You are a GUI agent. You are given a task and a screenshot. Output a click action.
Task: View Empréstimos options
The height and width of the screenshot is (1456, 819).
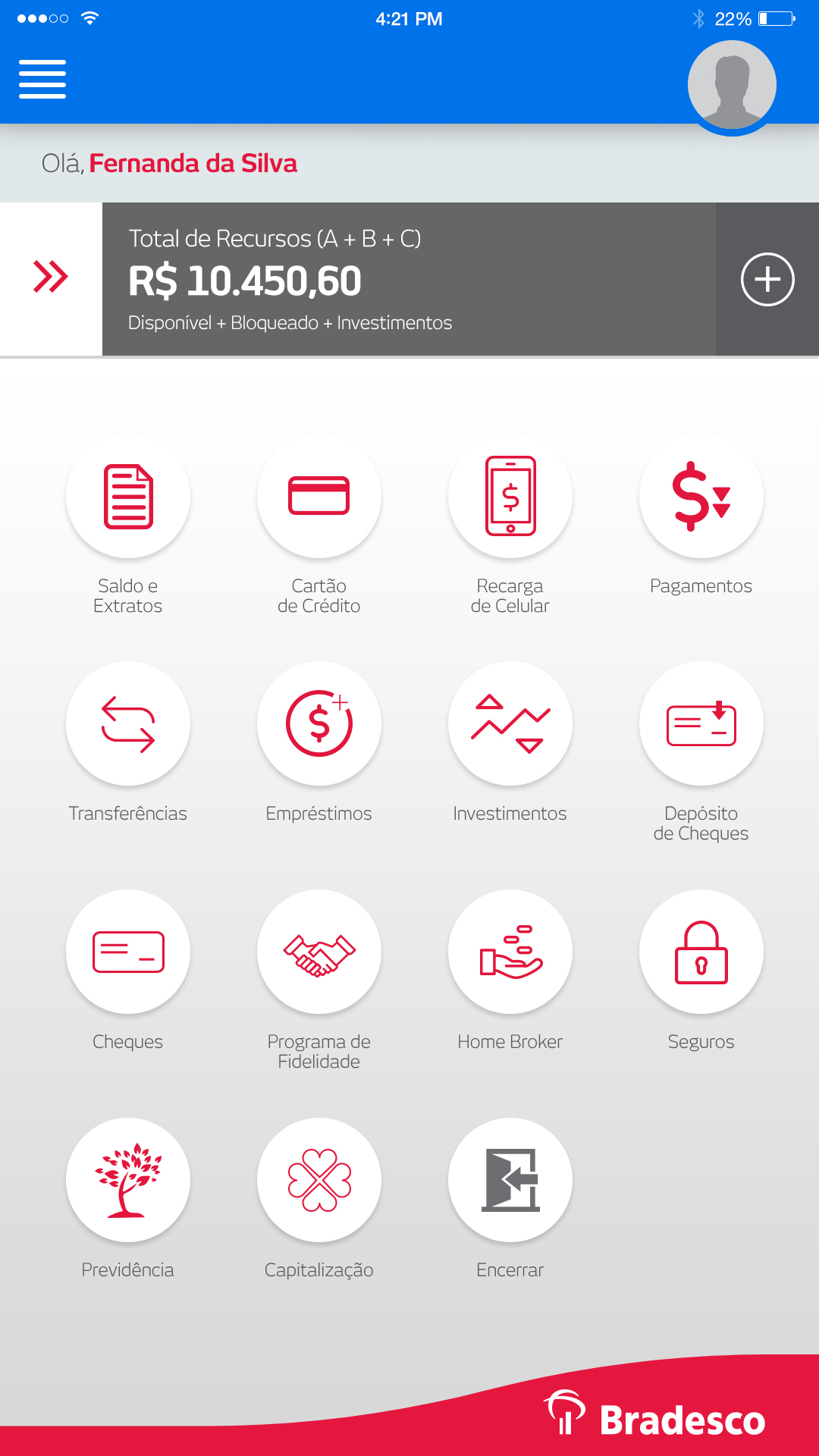click(319, 724)
